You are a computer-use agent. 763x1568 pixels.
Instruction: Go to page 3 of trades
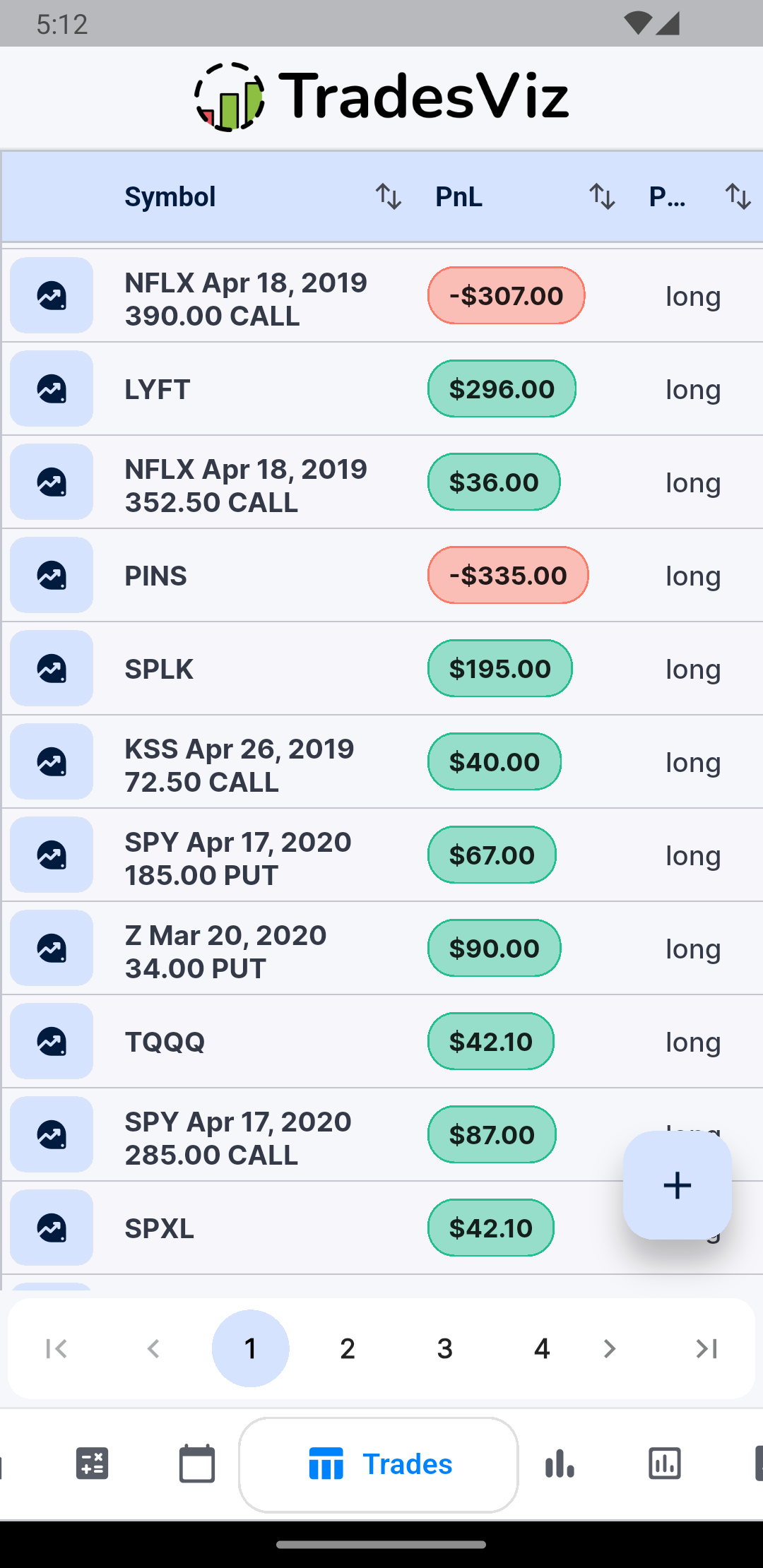(445, 1348)
